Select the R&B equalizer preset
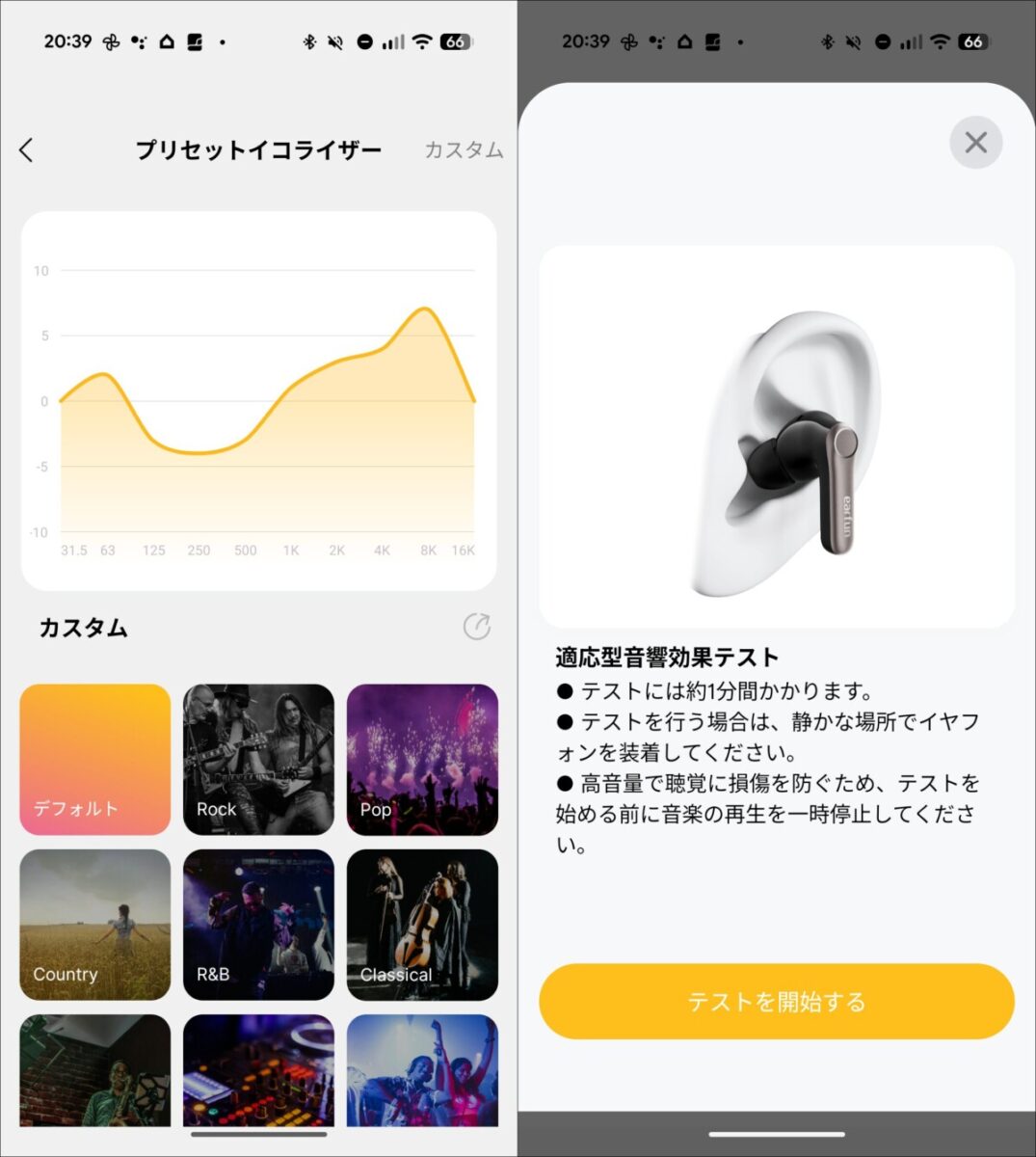 point(258,924)
